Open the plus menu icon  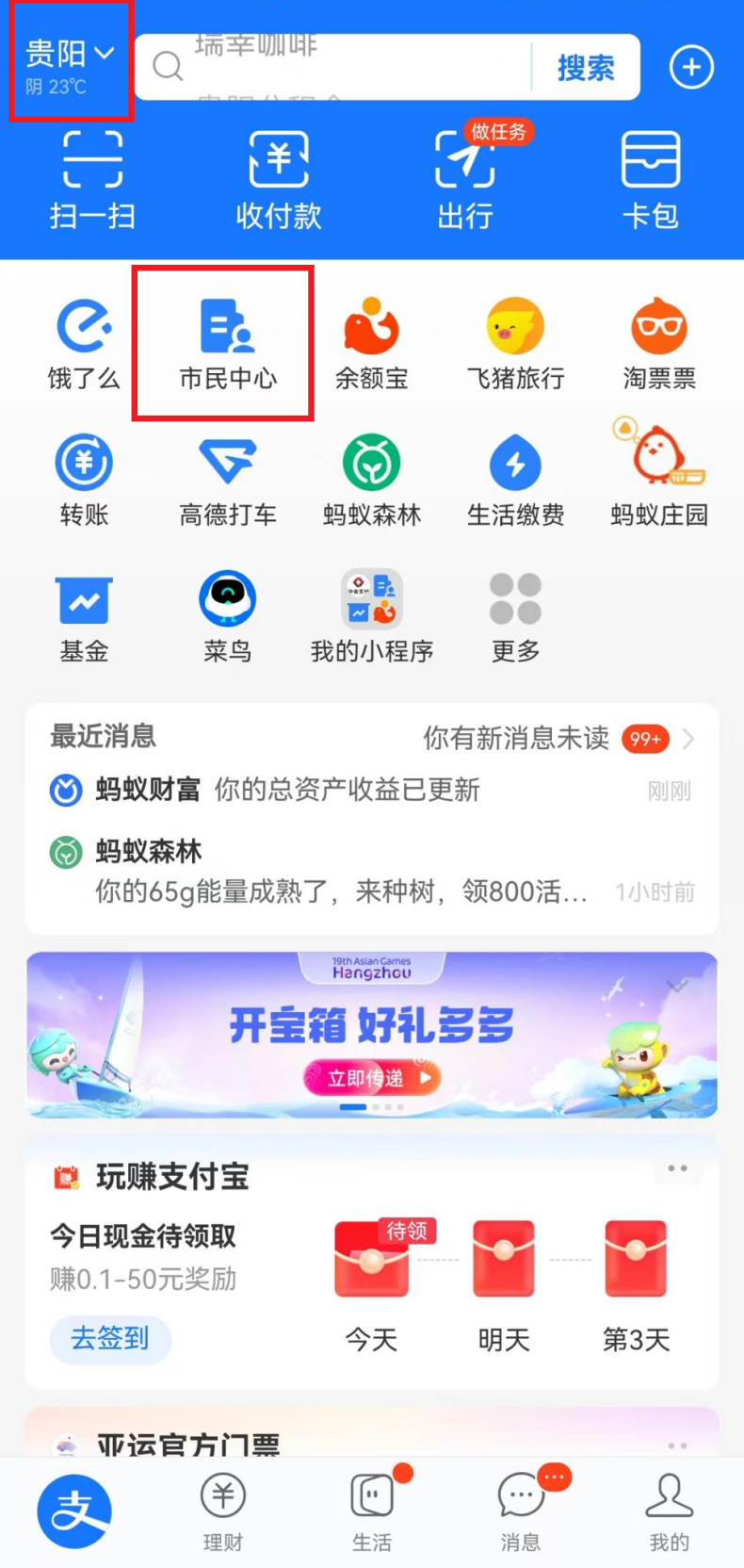(691, 68)
